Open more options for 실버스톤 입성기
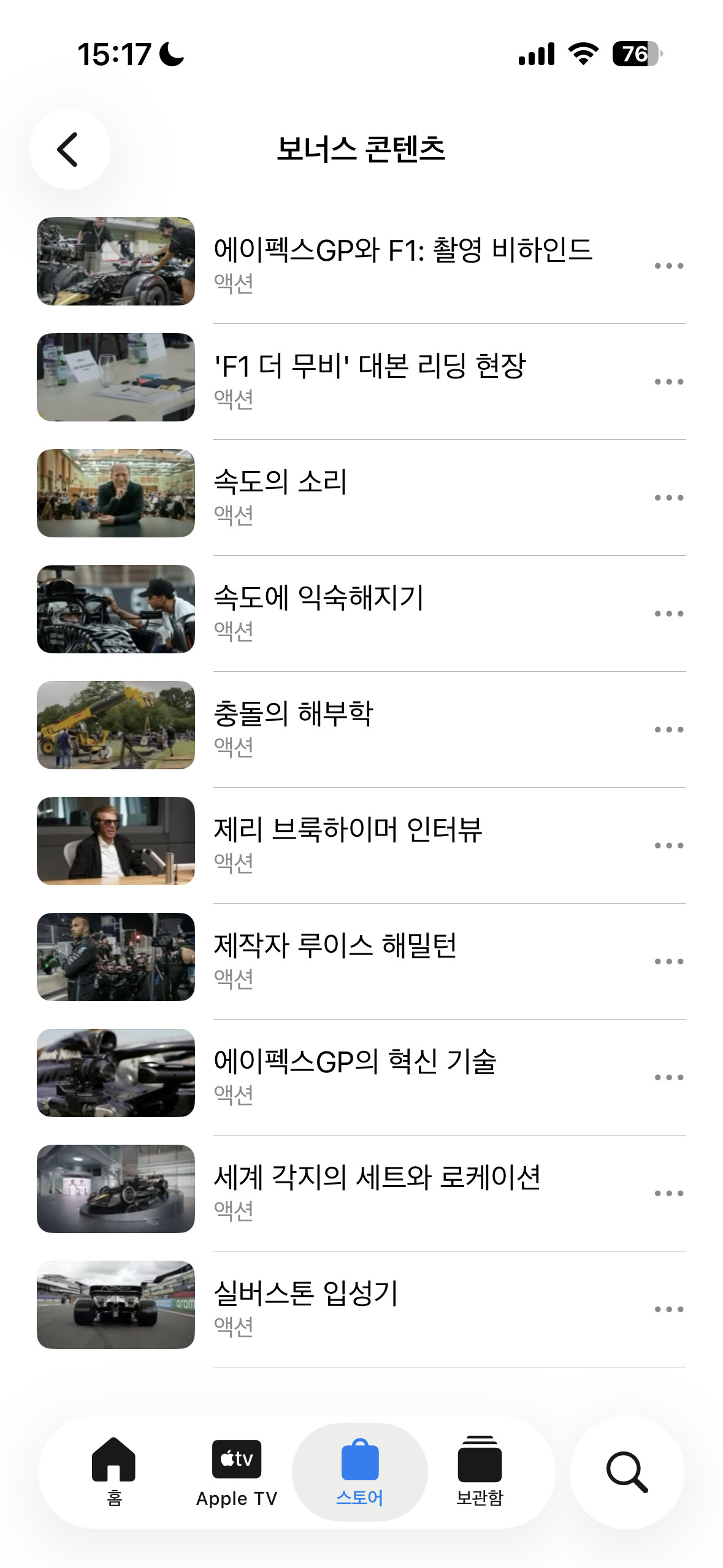 point(668,1309)
